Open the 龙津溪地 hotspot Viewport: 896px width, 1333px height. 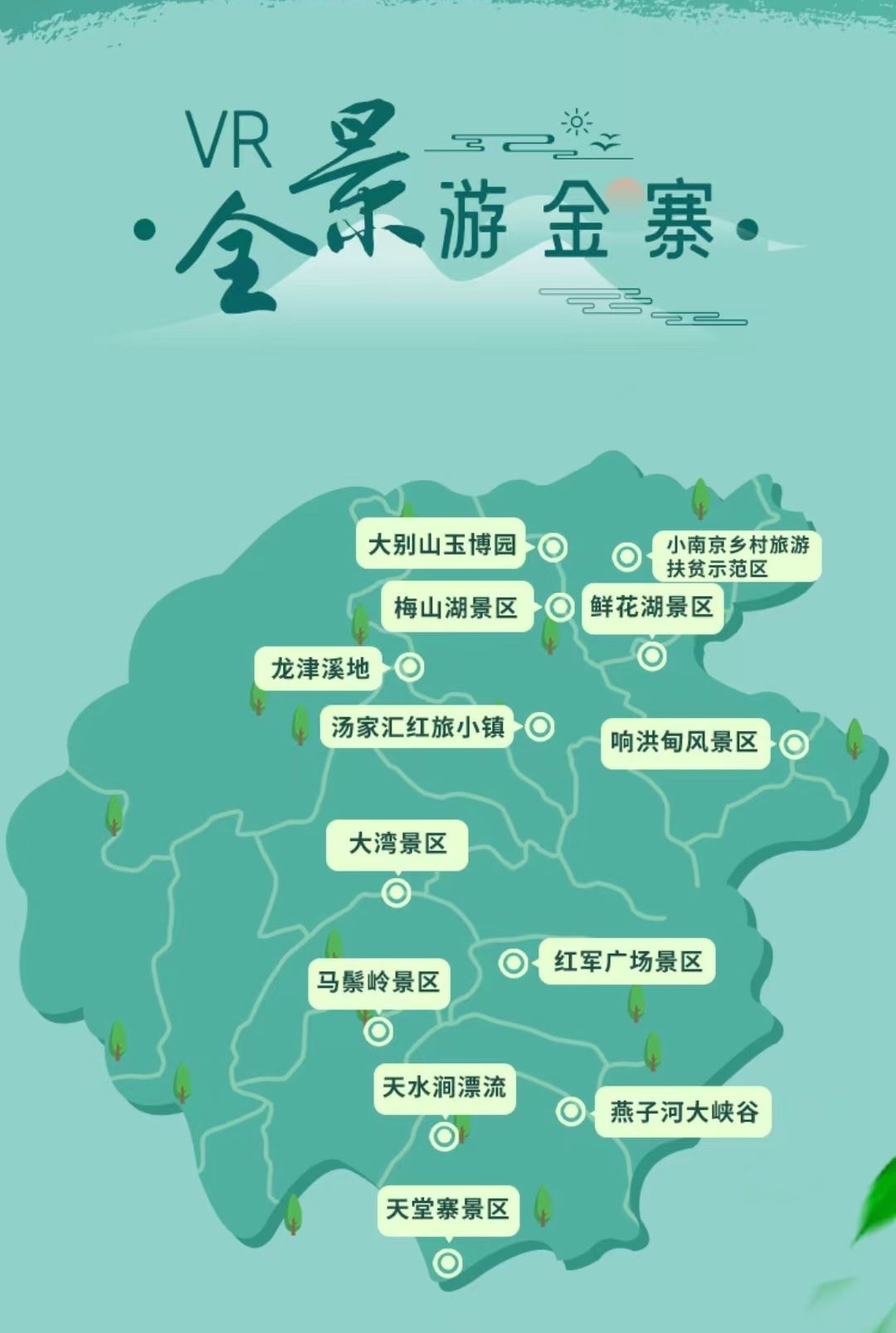[320, 668]
